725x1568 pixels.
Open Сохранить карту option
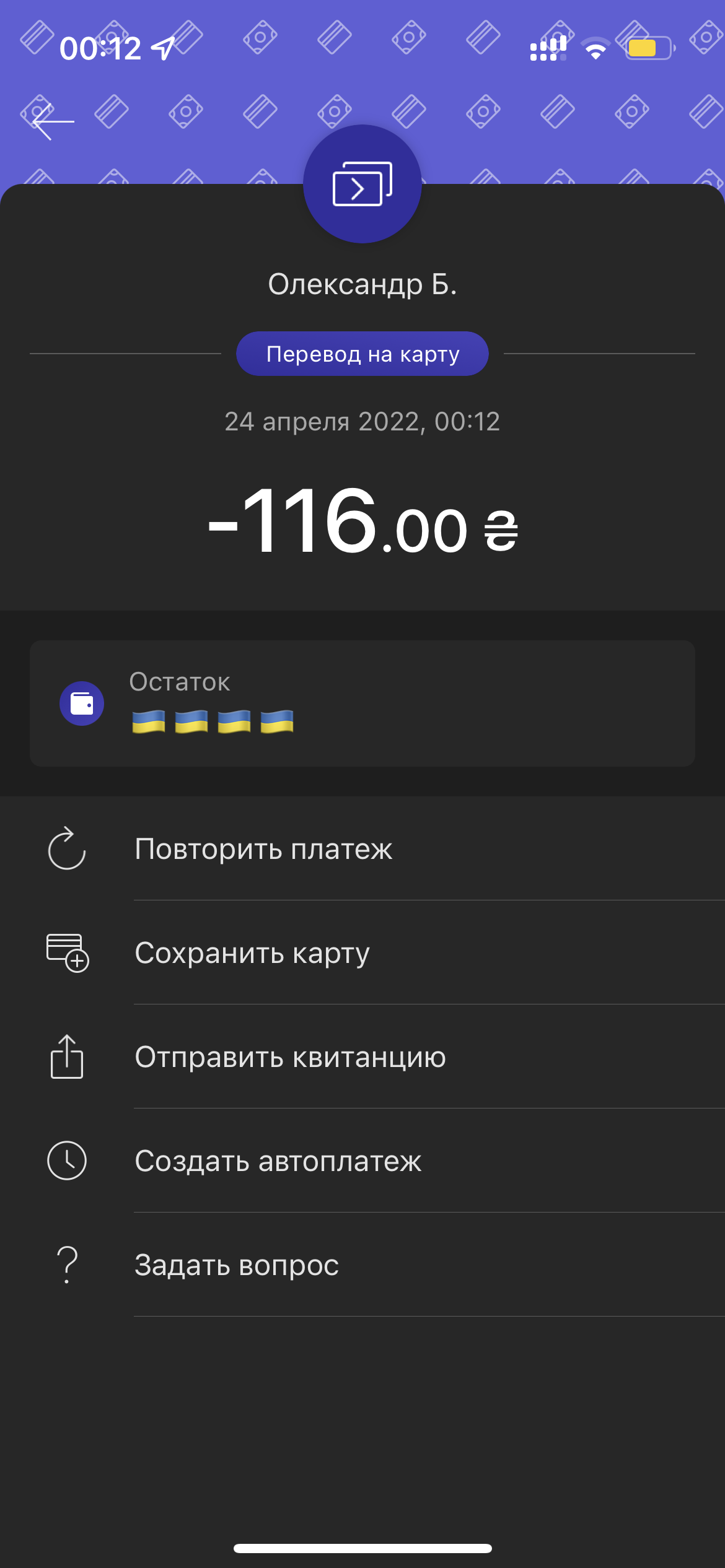point(252,953)
